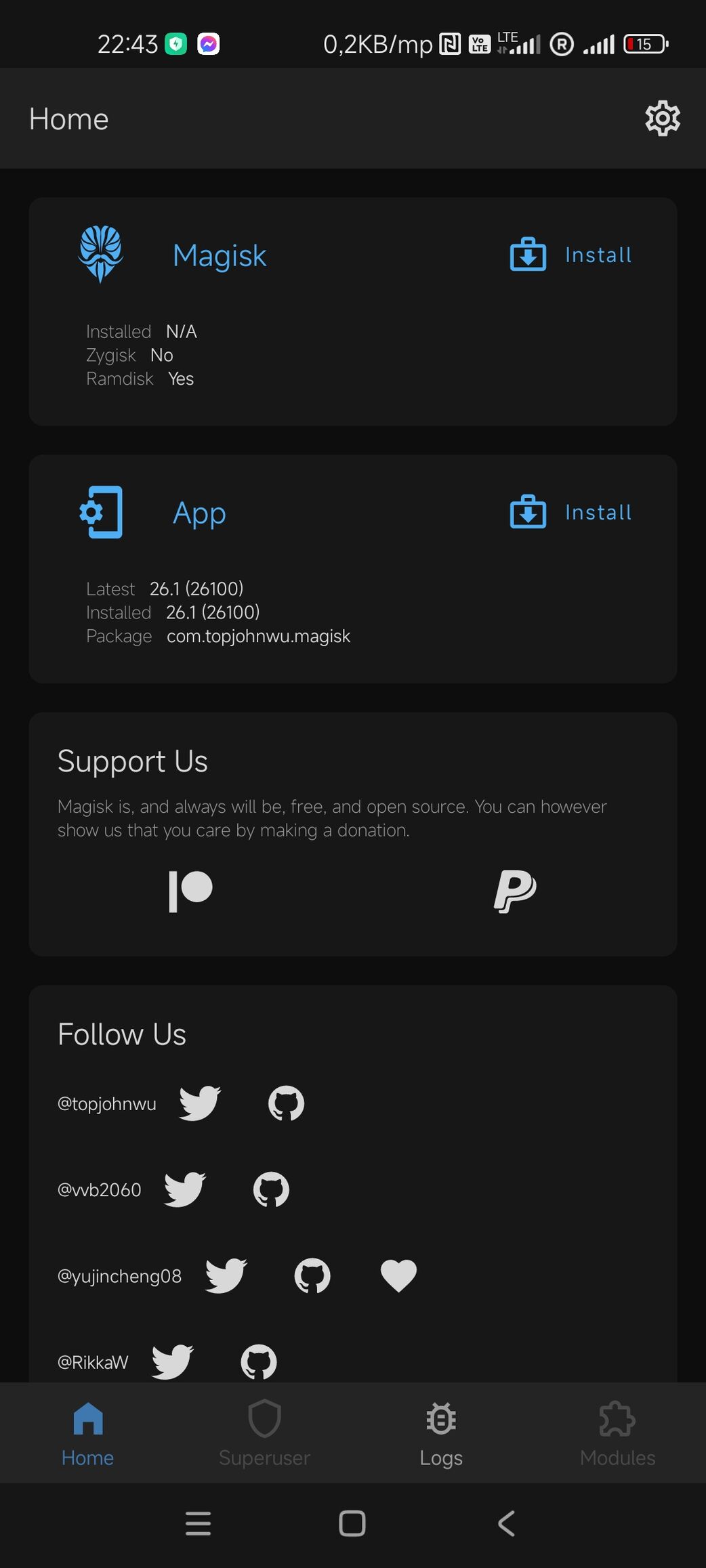Open settings gear icon
The width and height of the screenshot is (706, 1568).
(662, 119)
